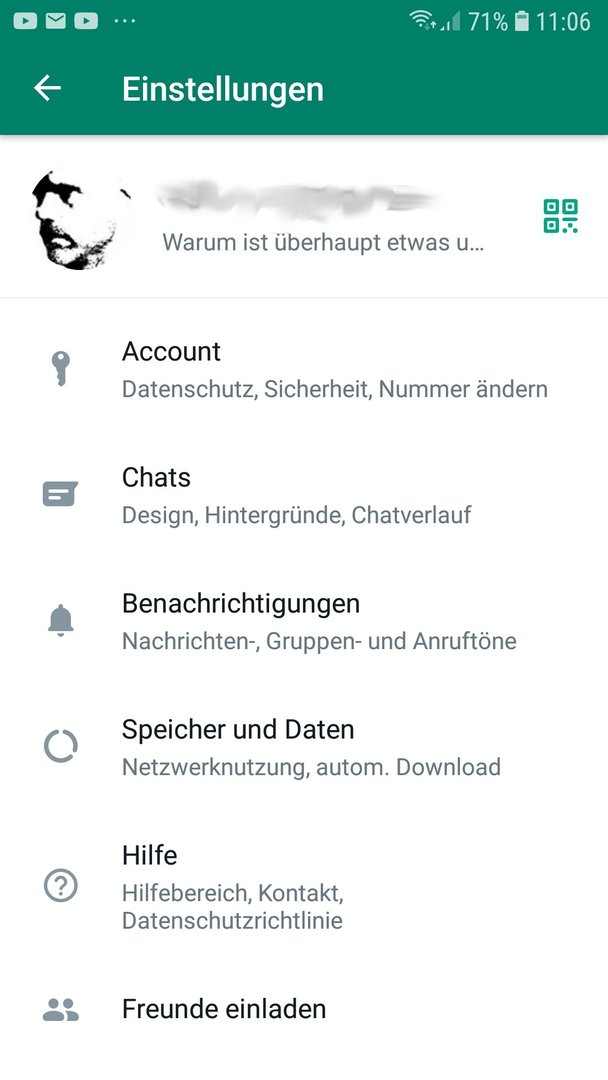
Task: Open Account settings
Action: [304, 370]
